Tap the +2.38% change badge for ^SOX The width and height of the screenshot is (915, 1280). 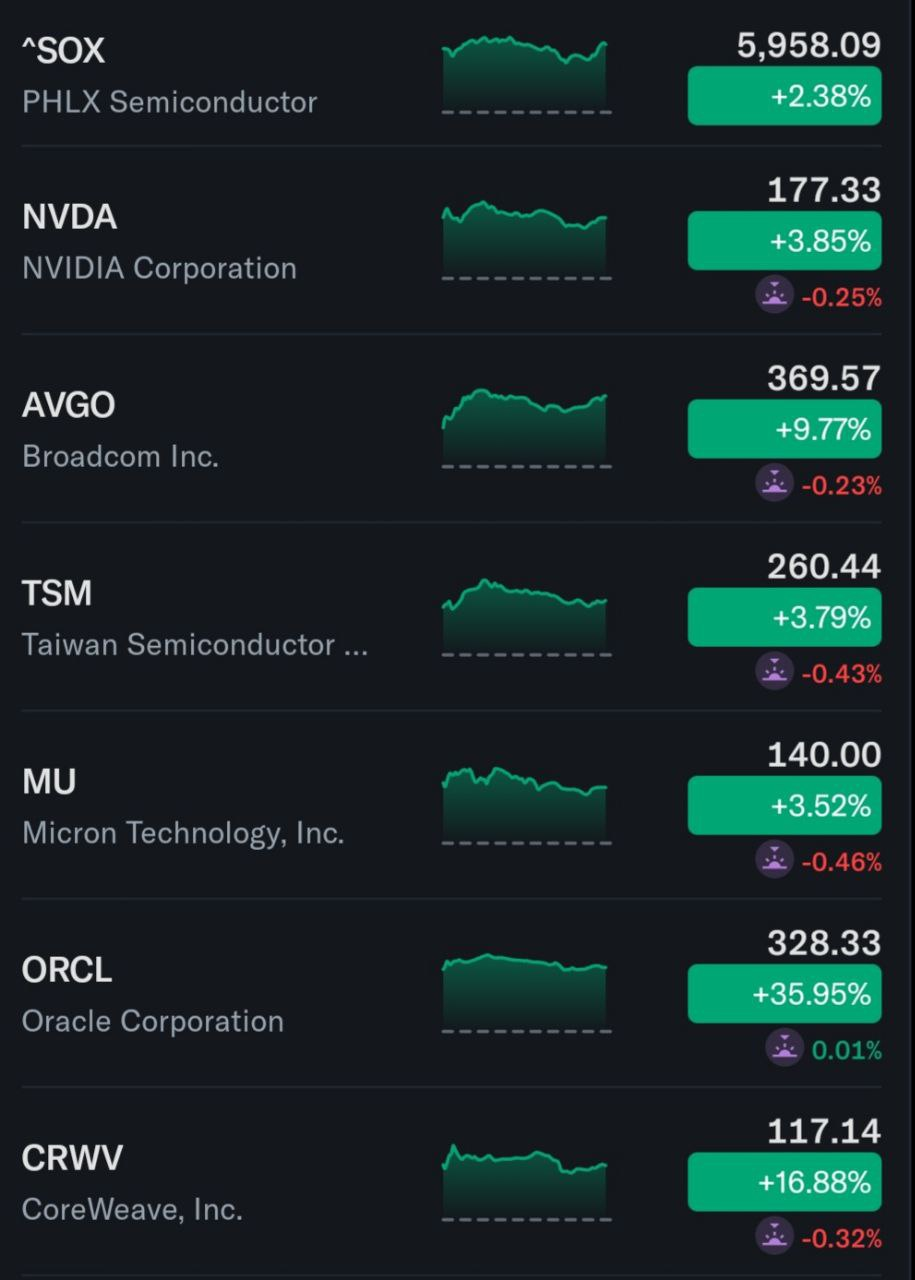(x=784, y=97)
